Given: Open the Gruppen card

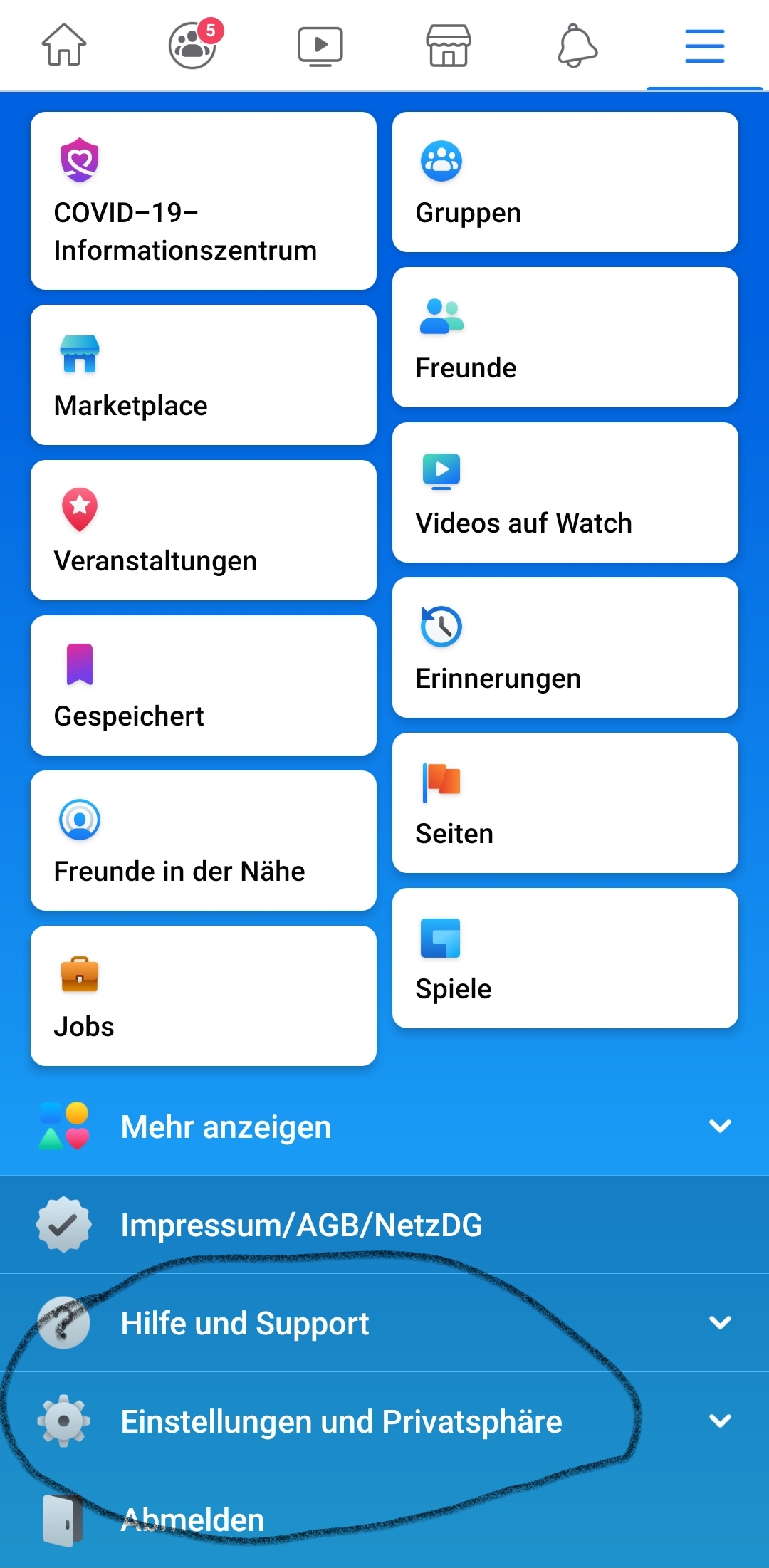Looking at the screenshot, I should click(x=565, y=182).
